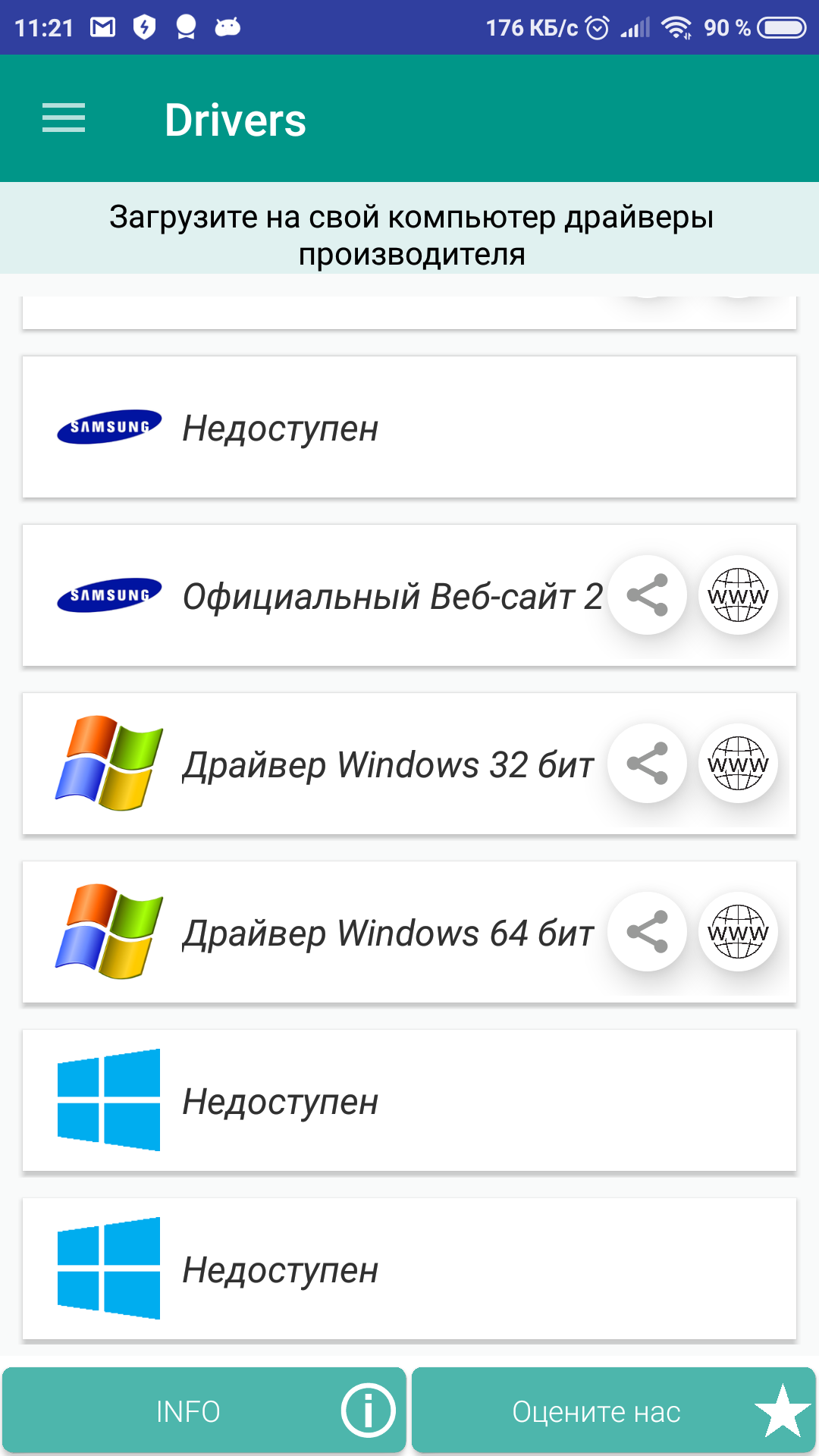This screenshot has width=819, height=1456.
Task: Open the hamburger drawer menu
Action: click(x=64, y=118)
